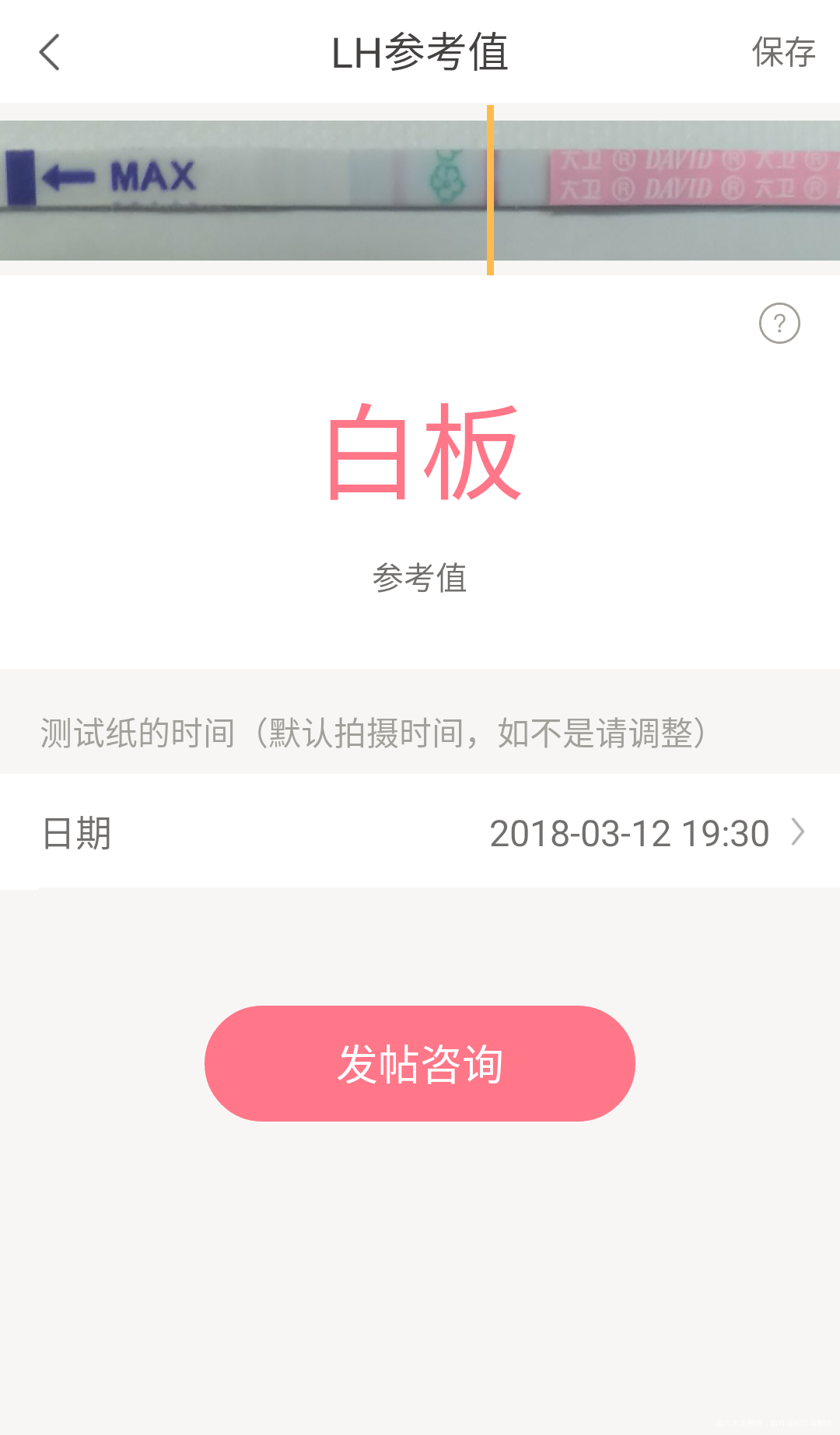Click the 日期 row to adjust date
The height and width of the screenshot is (1435, 840).
(x=75, y=833)
